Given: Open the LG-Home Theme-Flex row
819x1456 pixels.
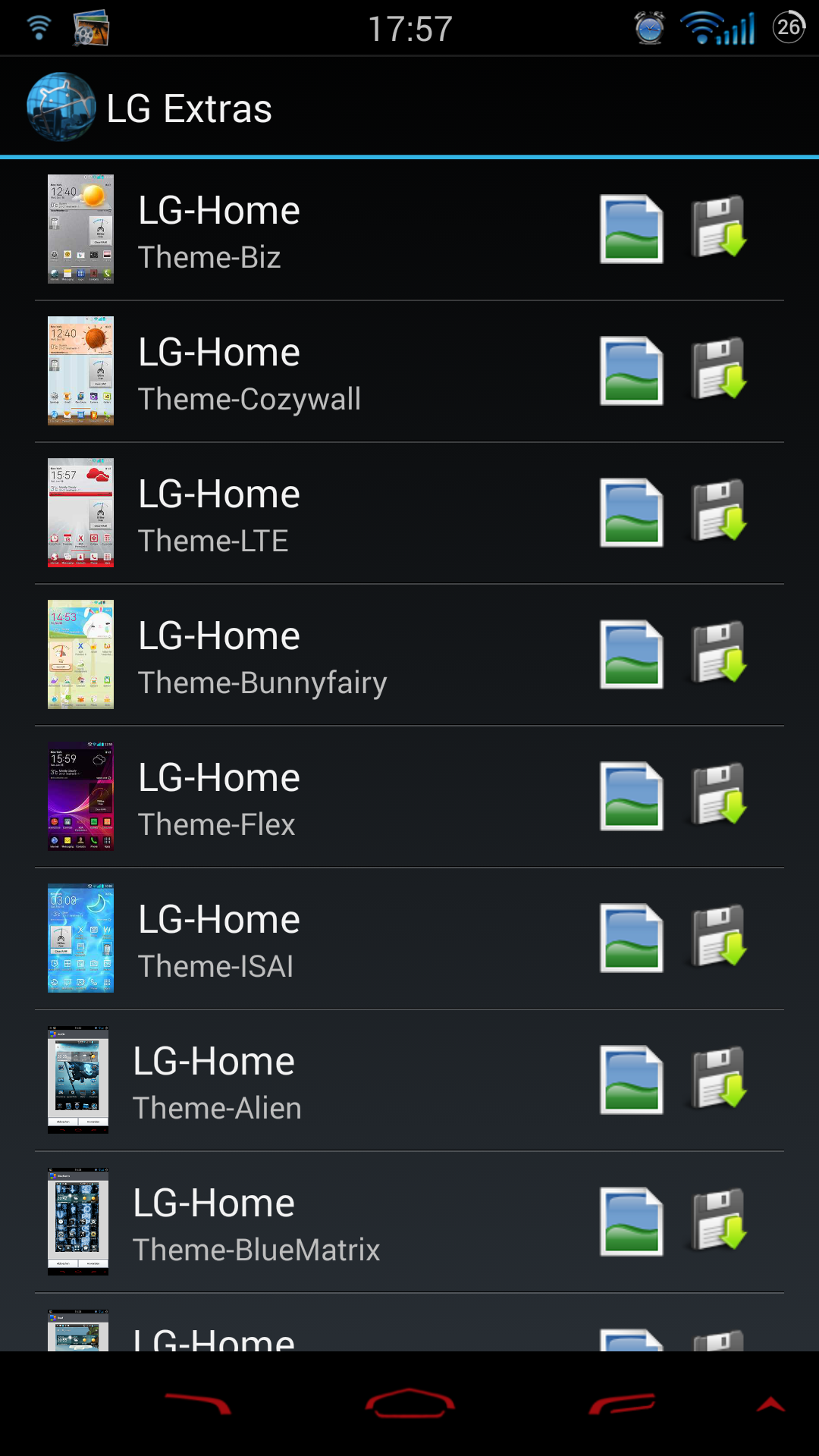Looking at the screenshot, I should point(409,797).
